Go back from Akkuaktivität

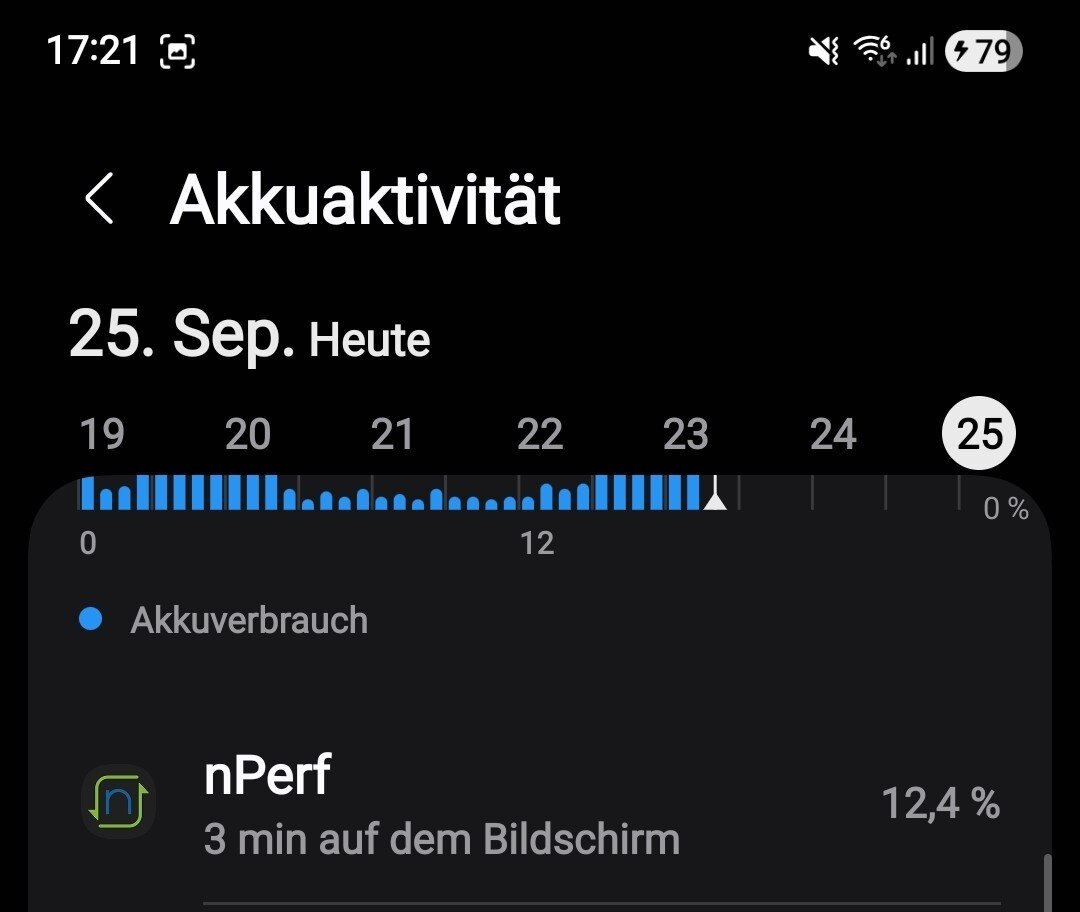pos(100,198)
